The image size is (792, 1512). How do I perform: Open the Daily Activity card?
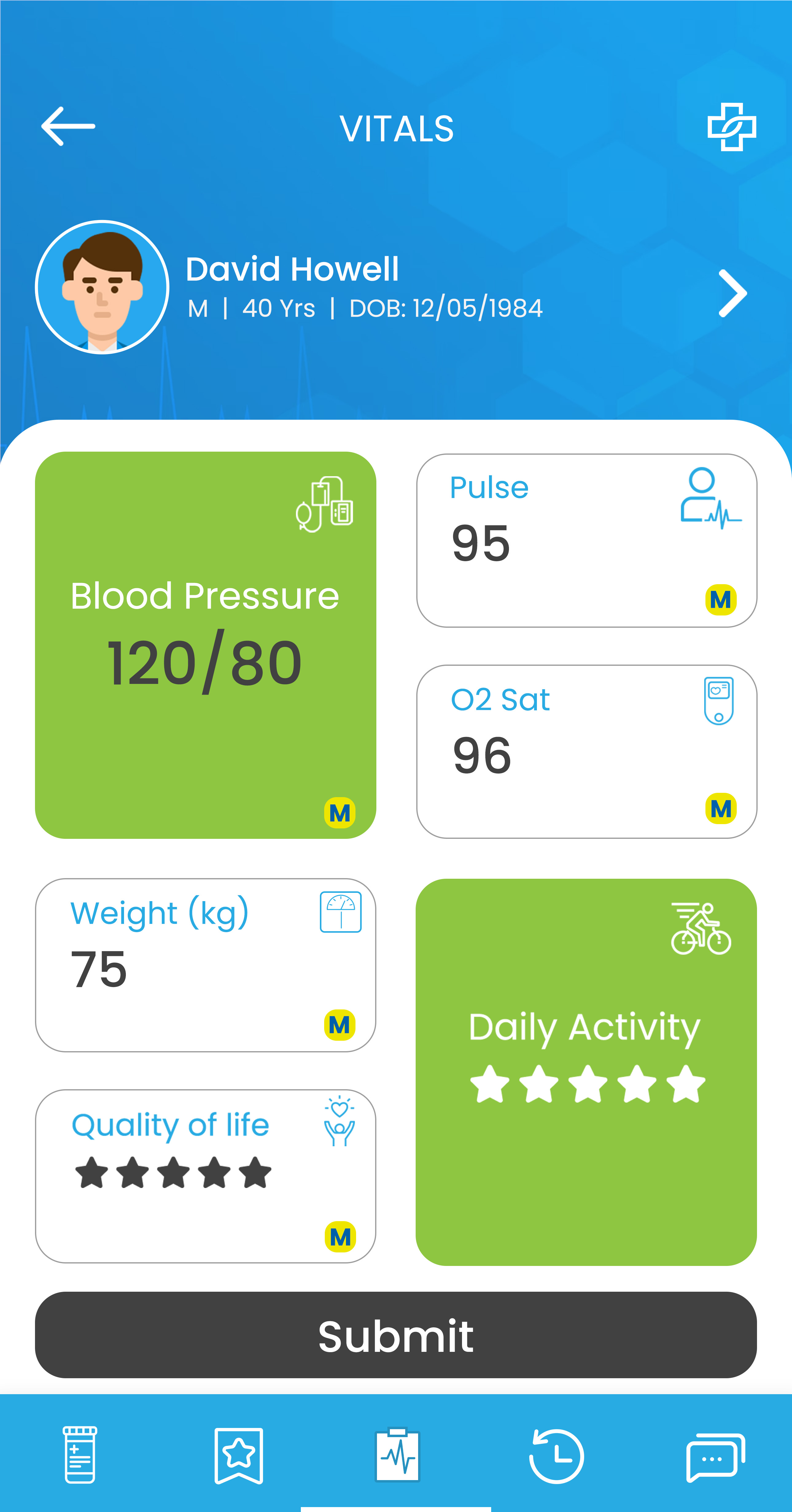click(x=586, y=1071)
